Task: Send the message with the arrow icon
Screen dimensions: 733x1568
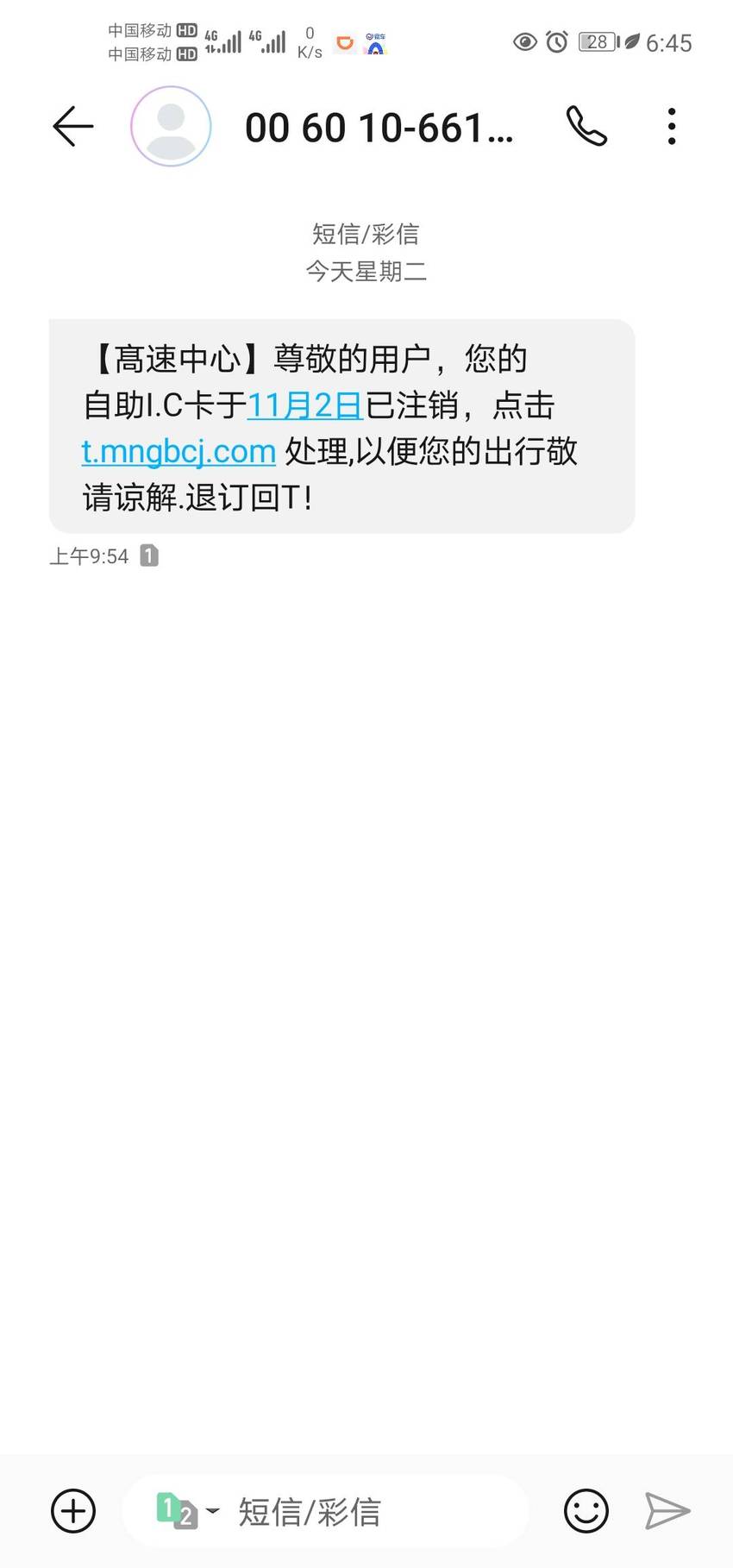Action: (667, 1511)
